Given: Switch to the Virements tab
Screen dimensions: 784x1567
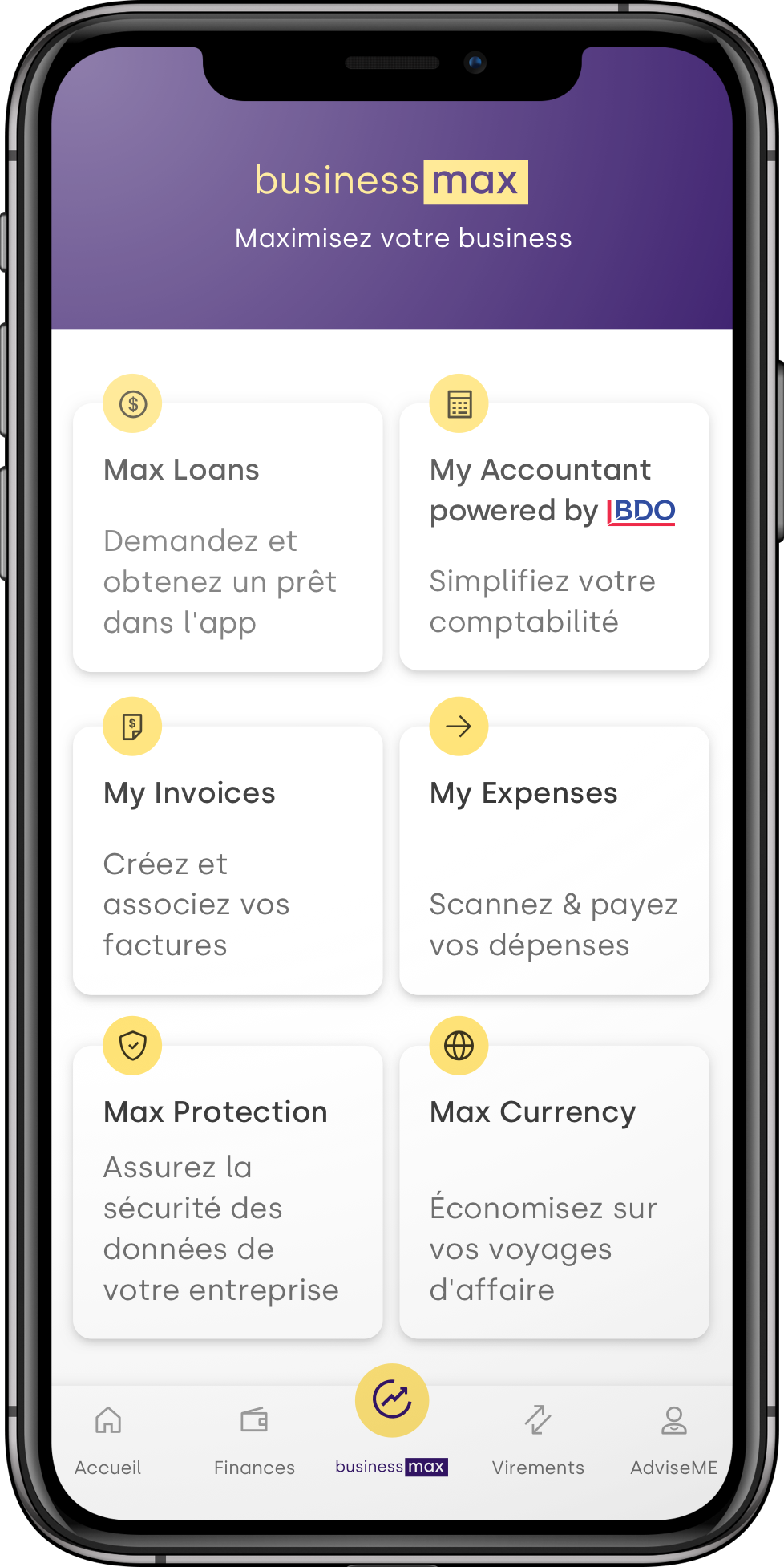Looking at the screenshot, I should (538, 1439).
